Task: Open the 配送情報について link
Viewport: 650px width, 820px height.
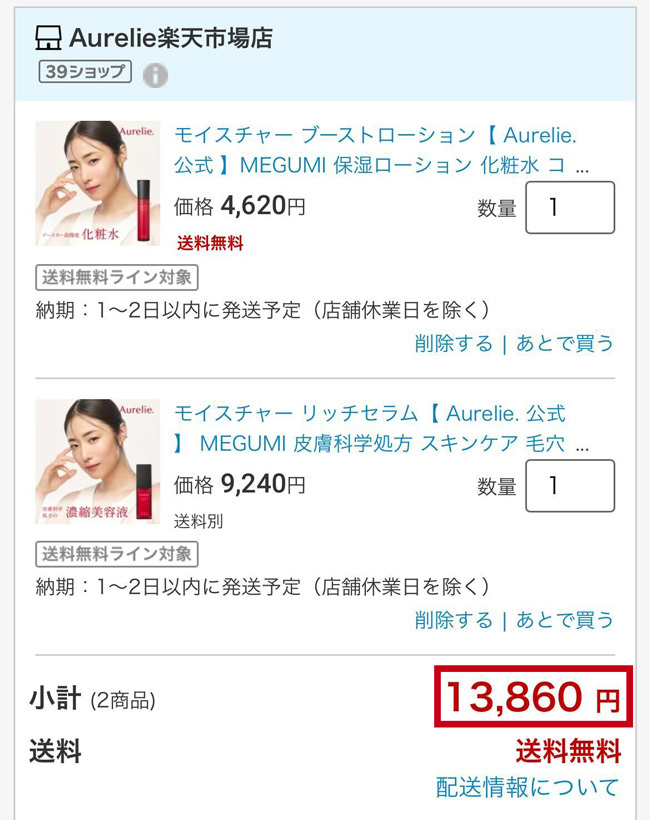Action: (528, 787)
